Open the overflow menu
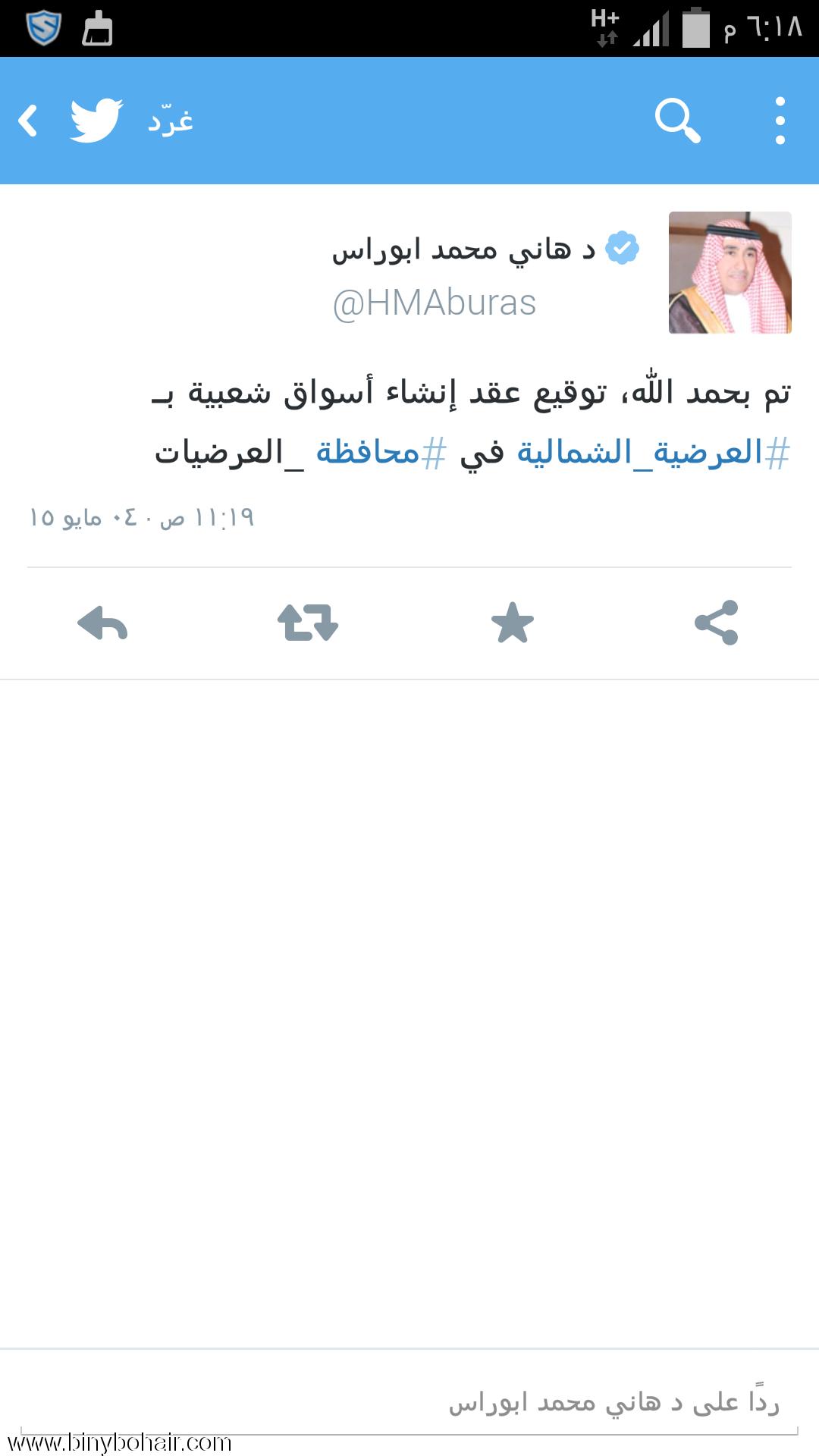Viewport: 819px width, 1456px height. [780, 121]
